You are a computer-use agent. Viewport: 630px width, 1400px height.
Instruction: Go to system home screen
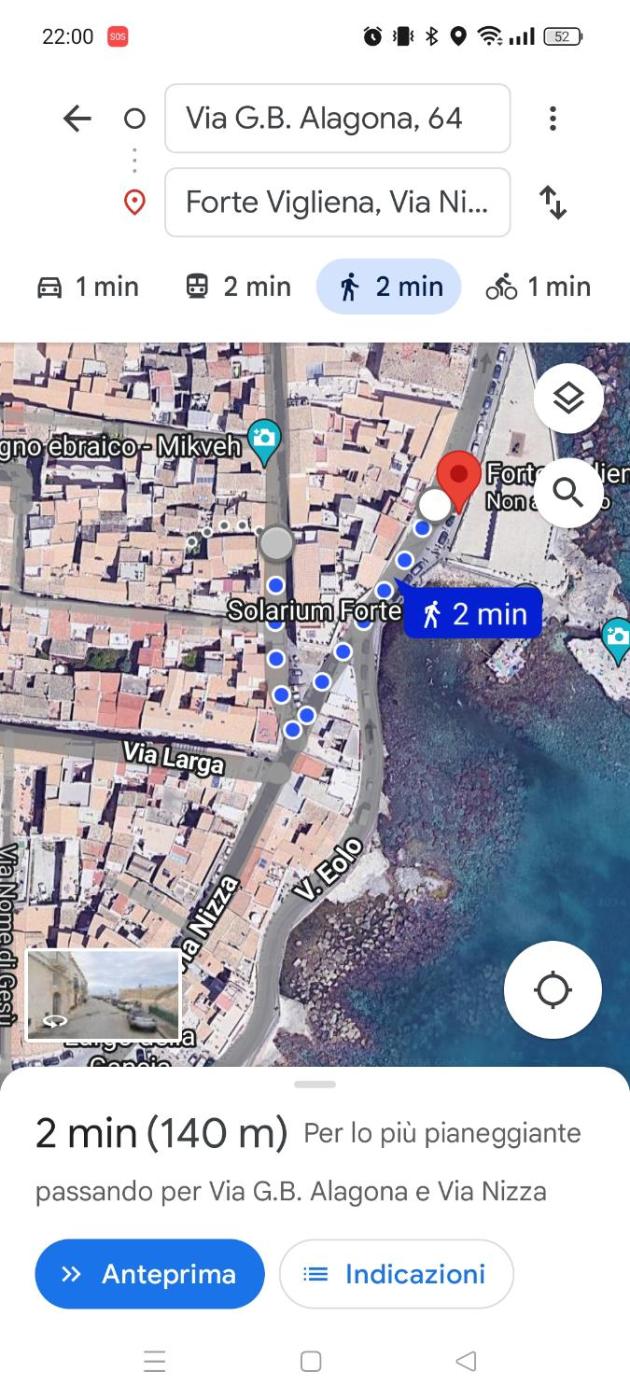[x=311, y=1361]
